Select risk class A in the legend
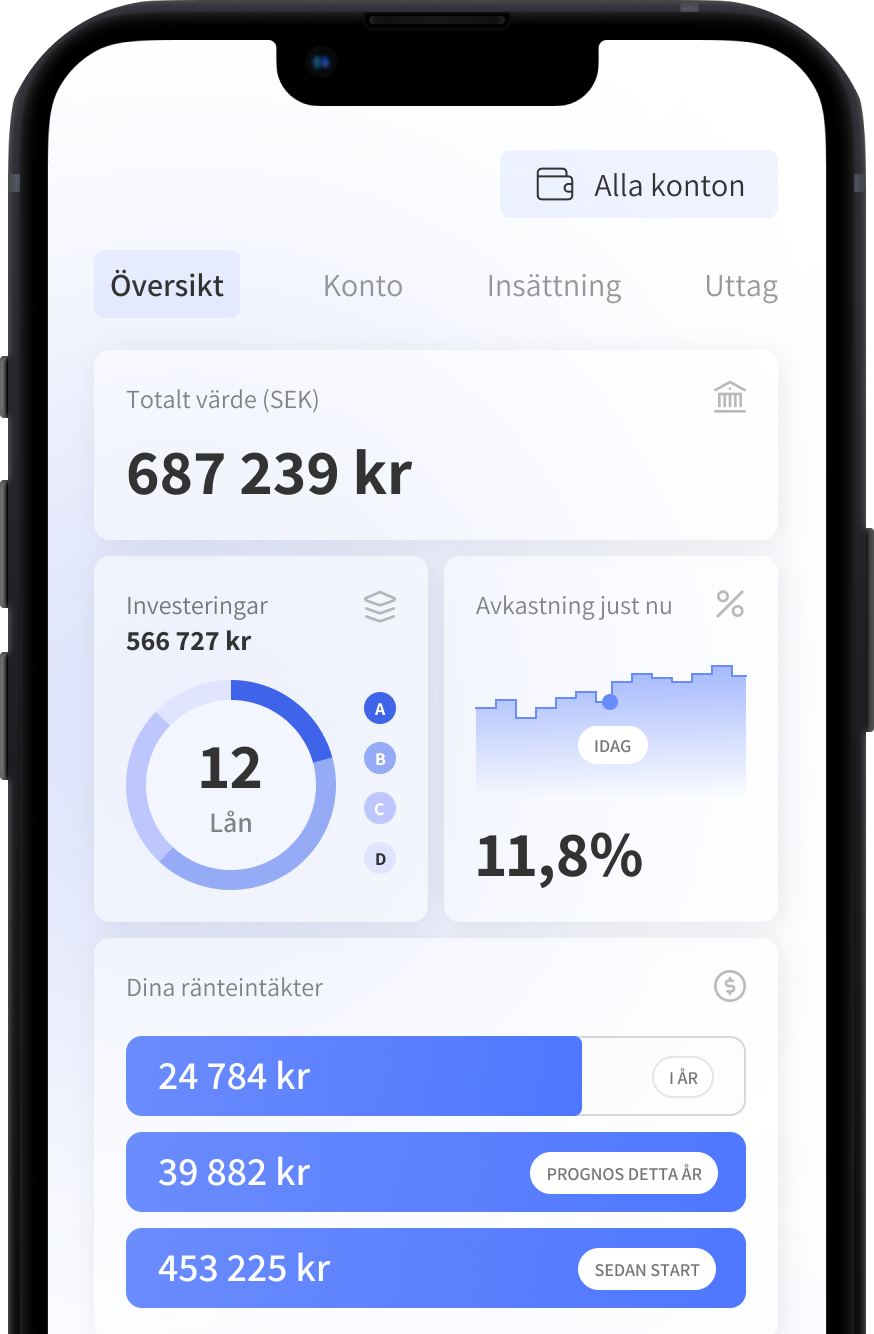 (x=380, y=709)
